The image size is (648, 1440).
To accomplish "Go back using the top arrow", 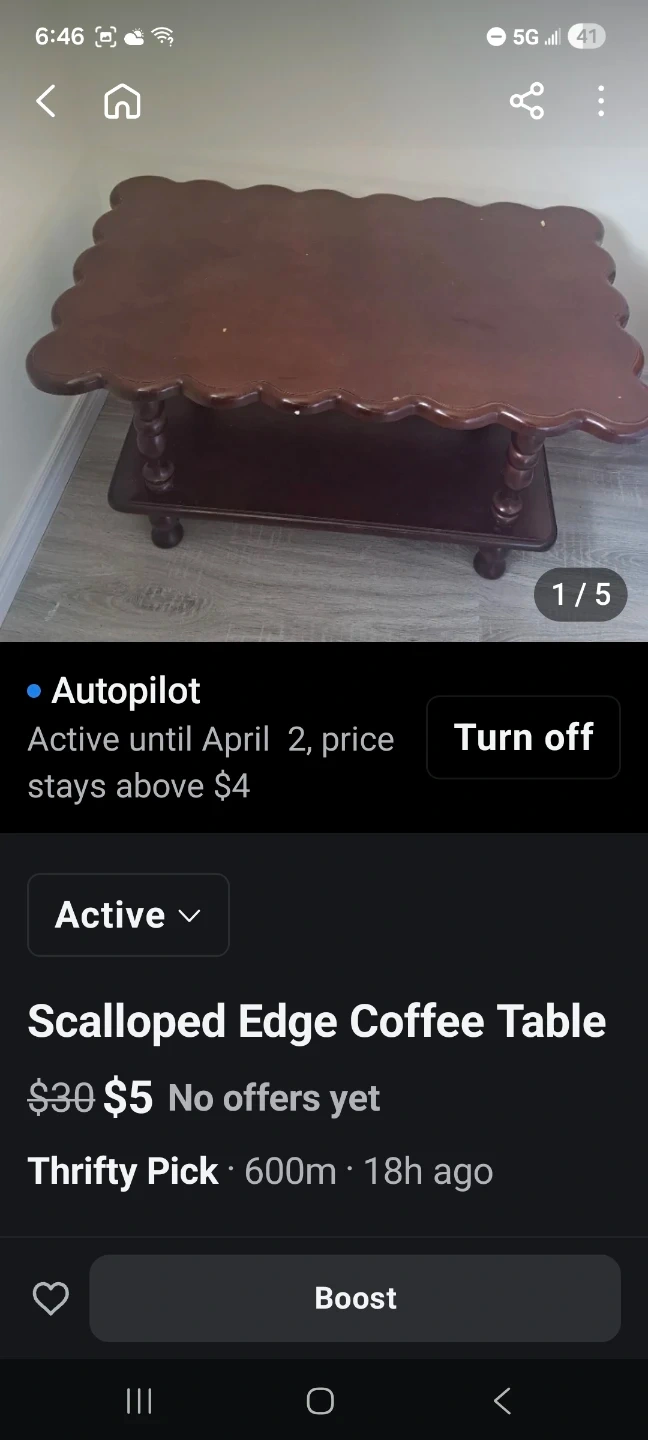I will [x=46, y=101].
